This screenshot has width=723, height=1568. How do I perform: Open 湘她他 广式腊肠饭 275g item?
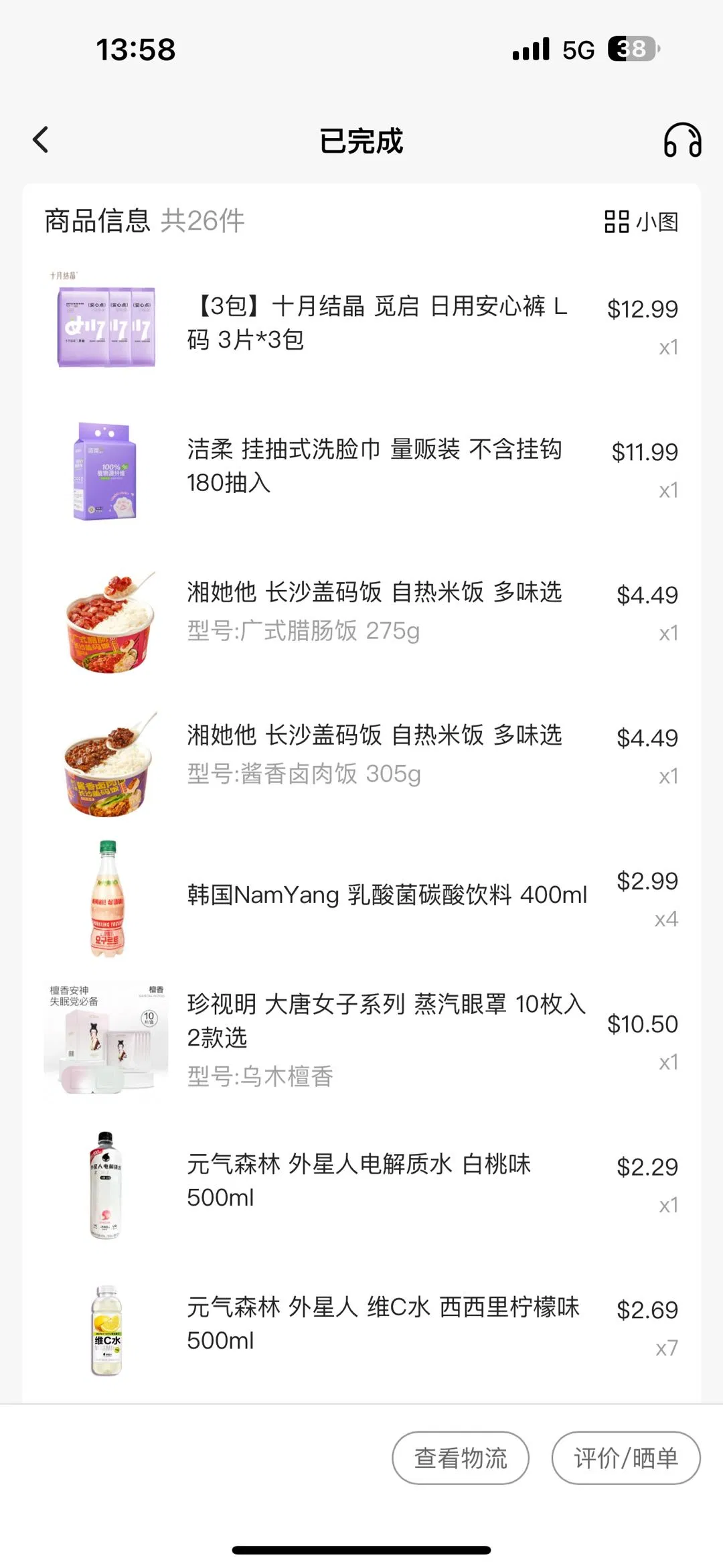click(x=374, y=610)
